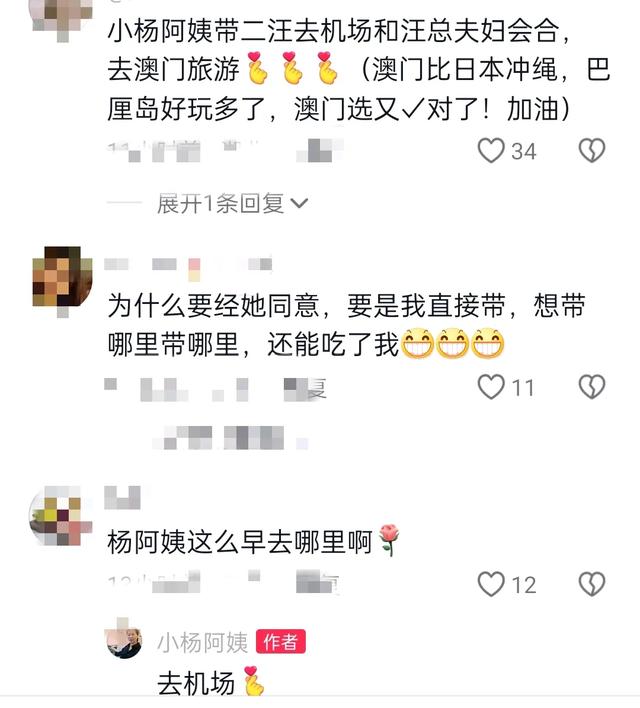The image size is (640, 708).
Task: Like the comment 为什么要经她同意
Action: coord(491,387)
